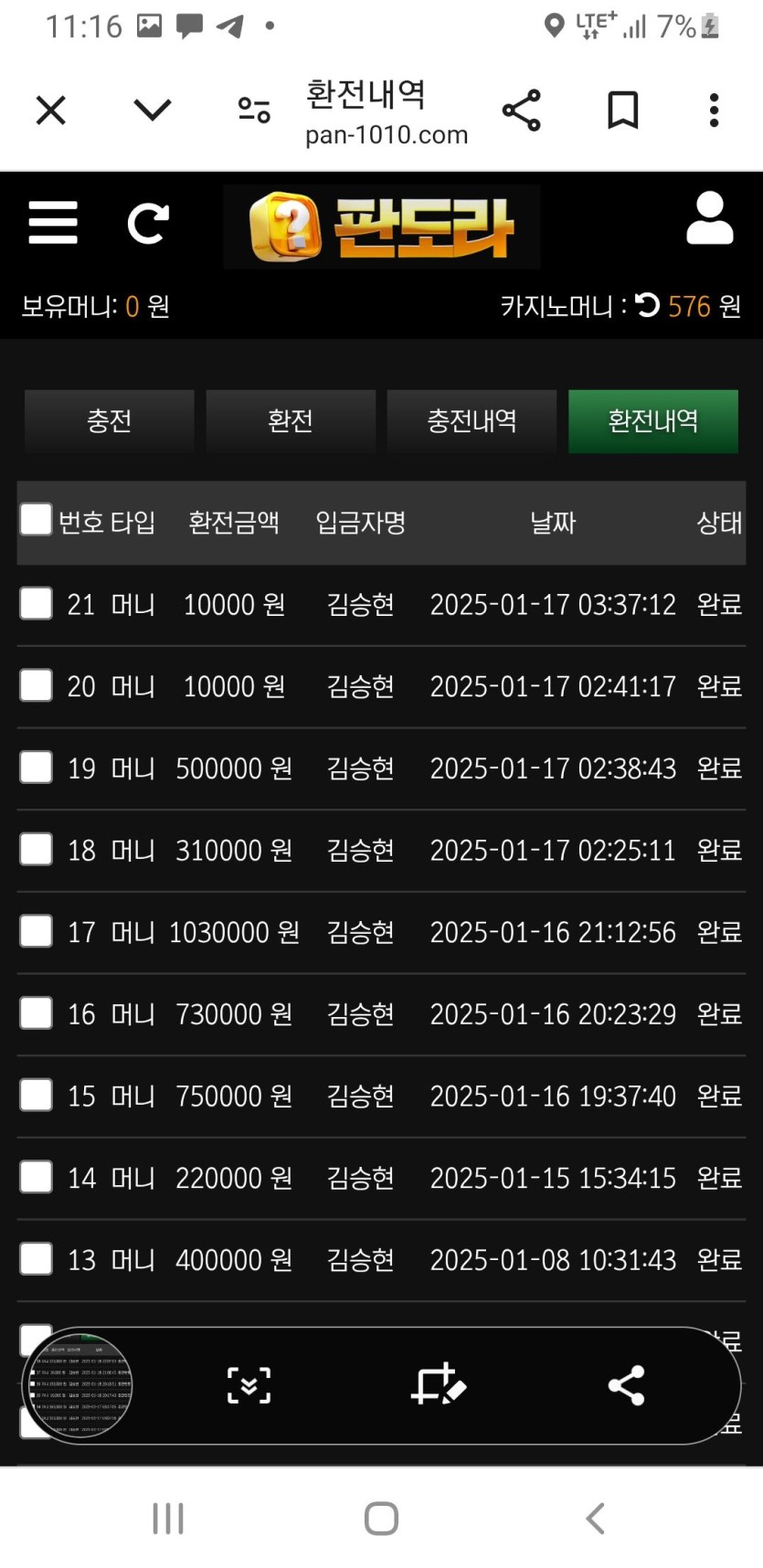Reload the page with refresh icon
The image size is (763, 1568).
[148, 223]
